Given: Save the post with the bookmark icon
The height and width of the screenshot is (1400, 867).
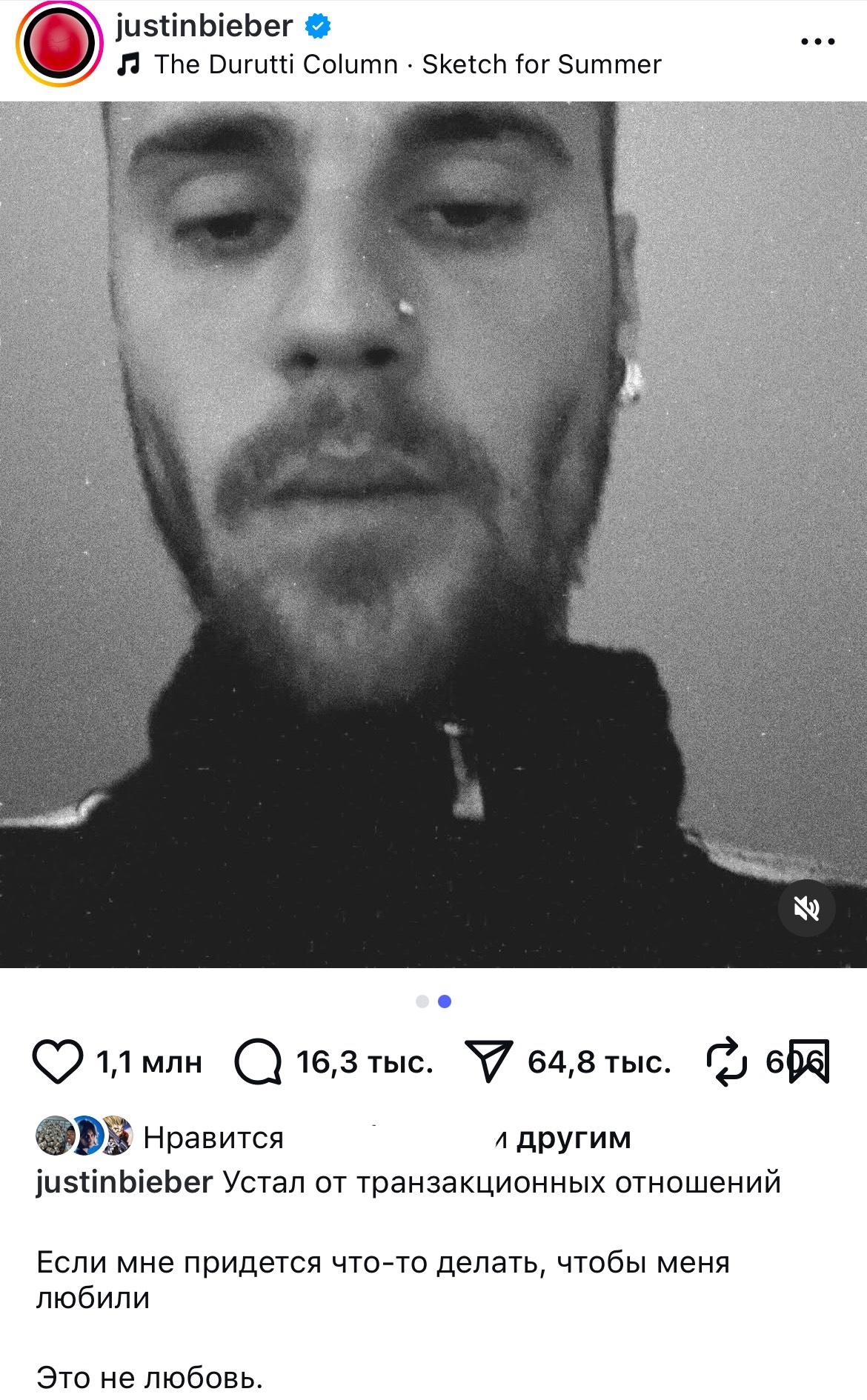Looking at the screenshot, I should (x=811, y=1062).
